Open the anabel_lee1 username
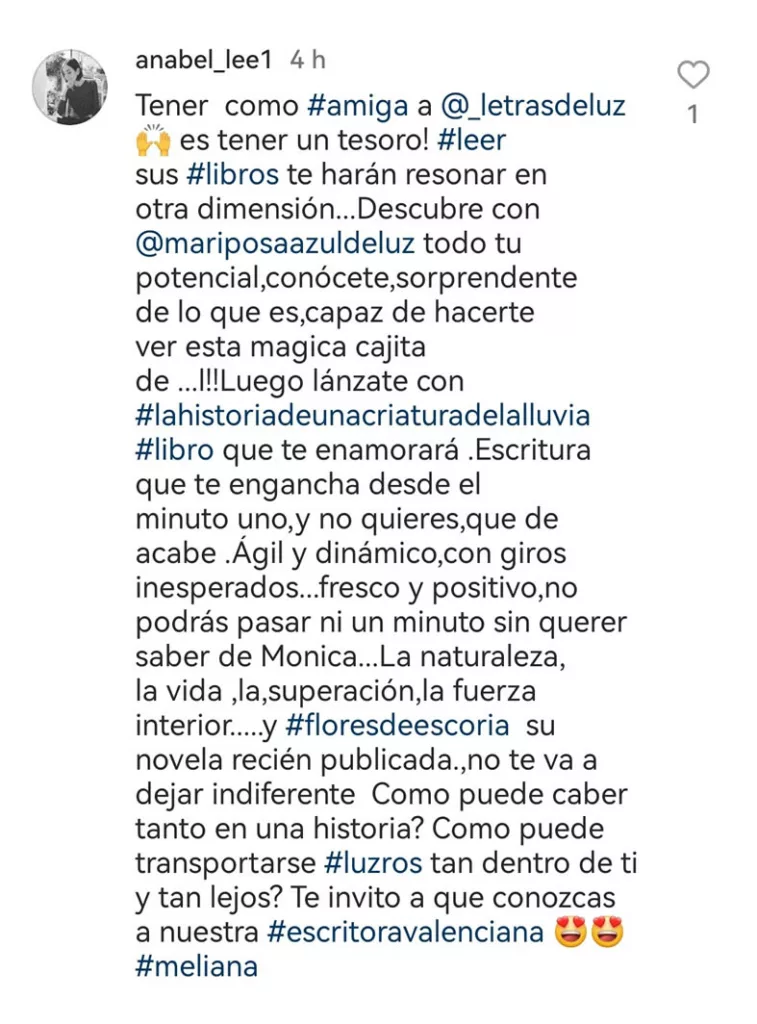The image size is (757, 1024). pyautogui.click(x=203, y=60)
